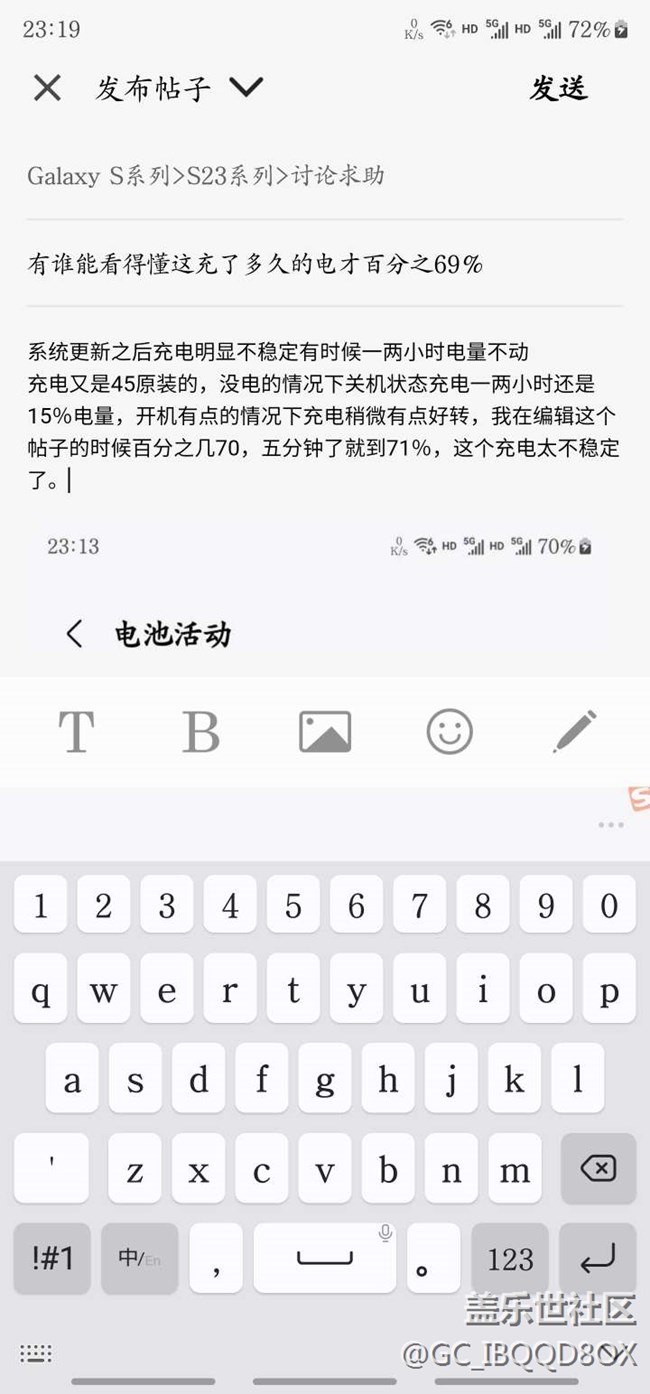The height and width of the screenshot is (1394, 650).
Task: Tap 发送 to publish the post
Action: (x=558, y=88)
